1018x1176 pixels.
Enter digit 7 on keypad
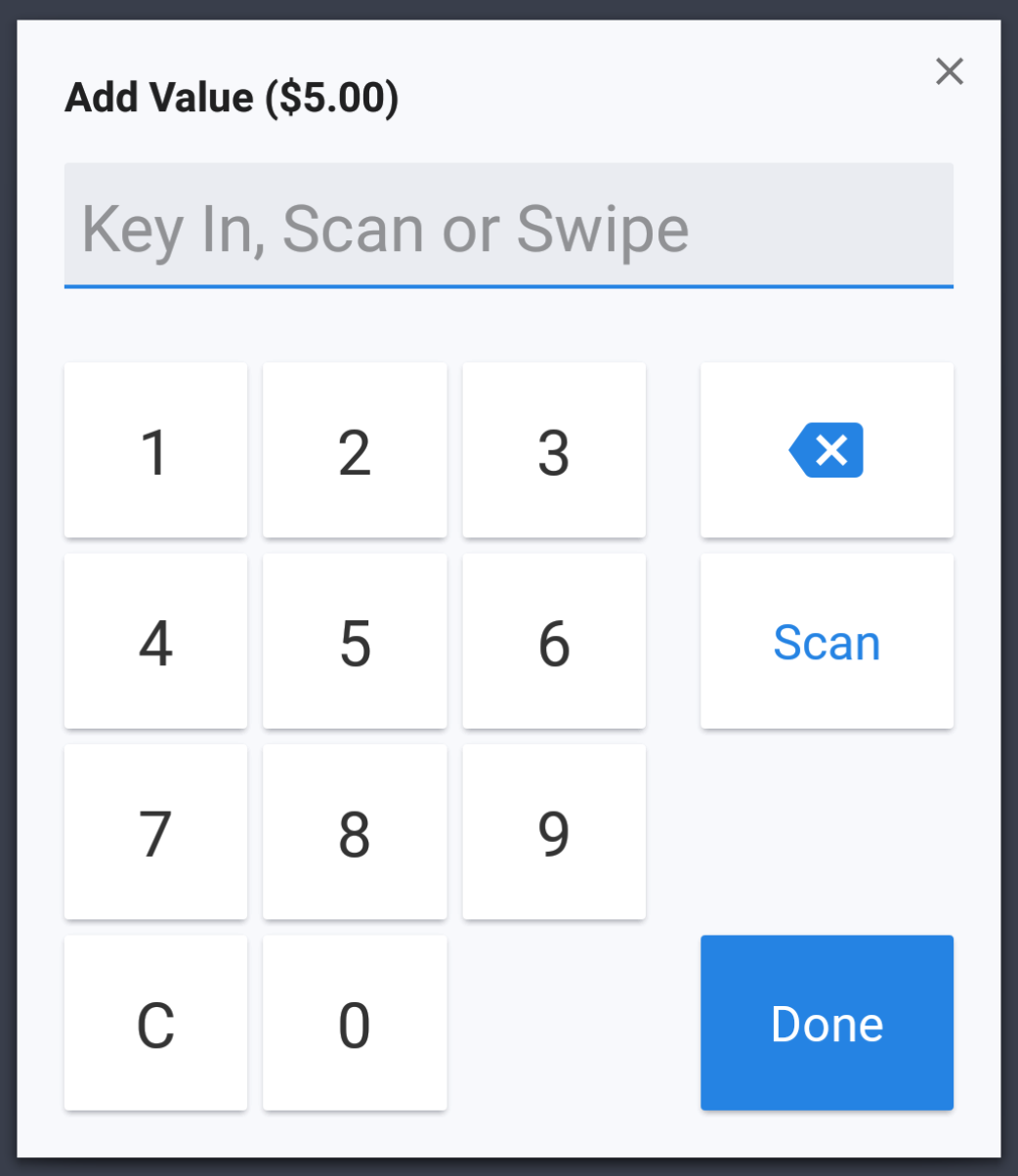[x=155, y=832]
